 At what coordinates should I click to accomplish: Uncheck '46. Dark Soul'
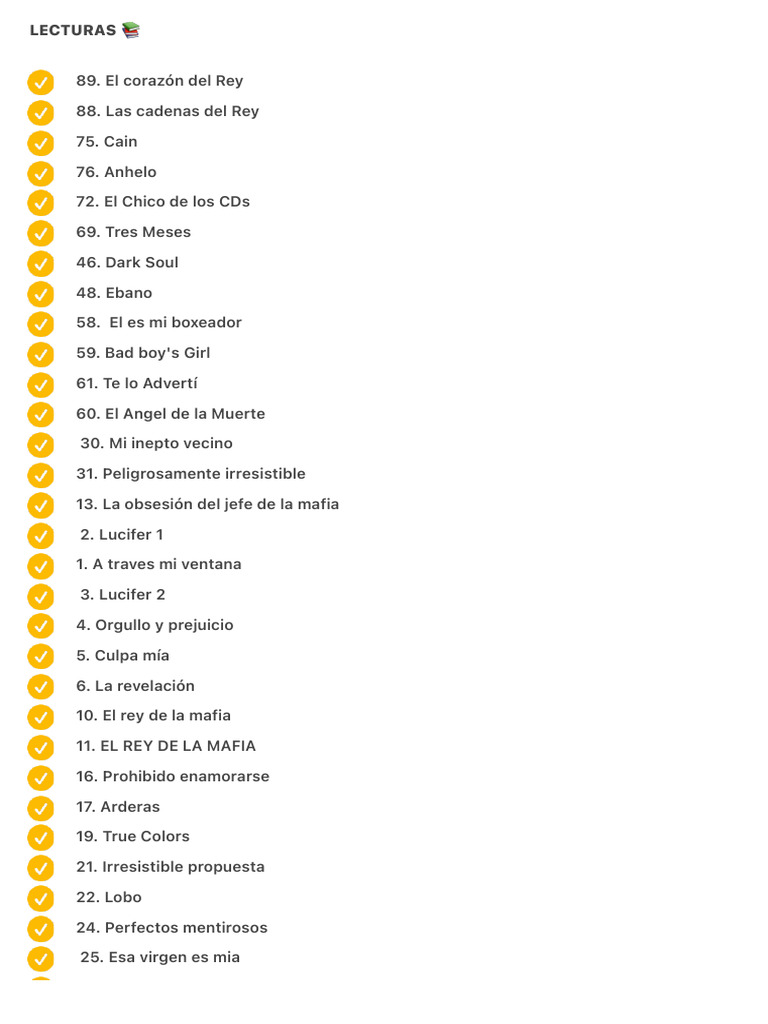pos(40,264)
